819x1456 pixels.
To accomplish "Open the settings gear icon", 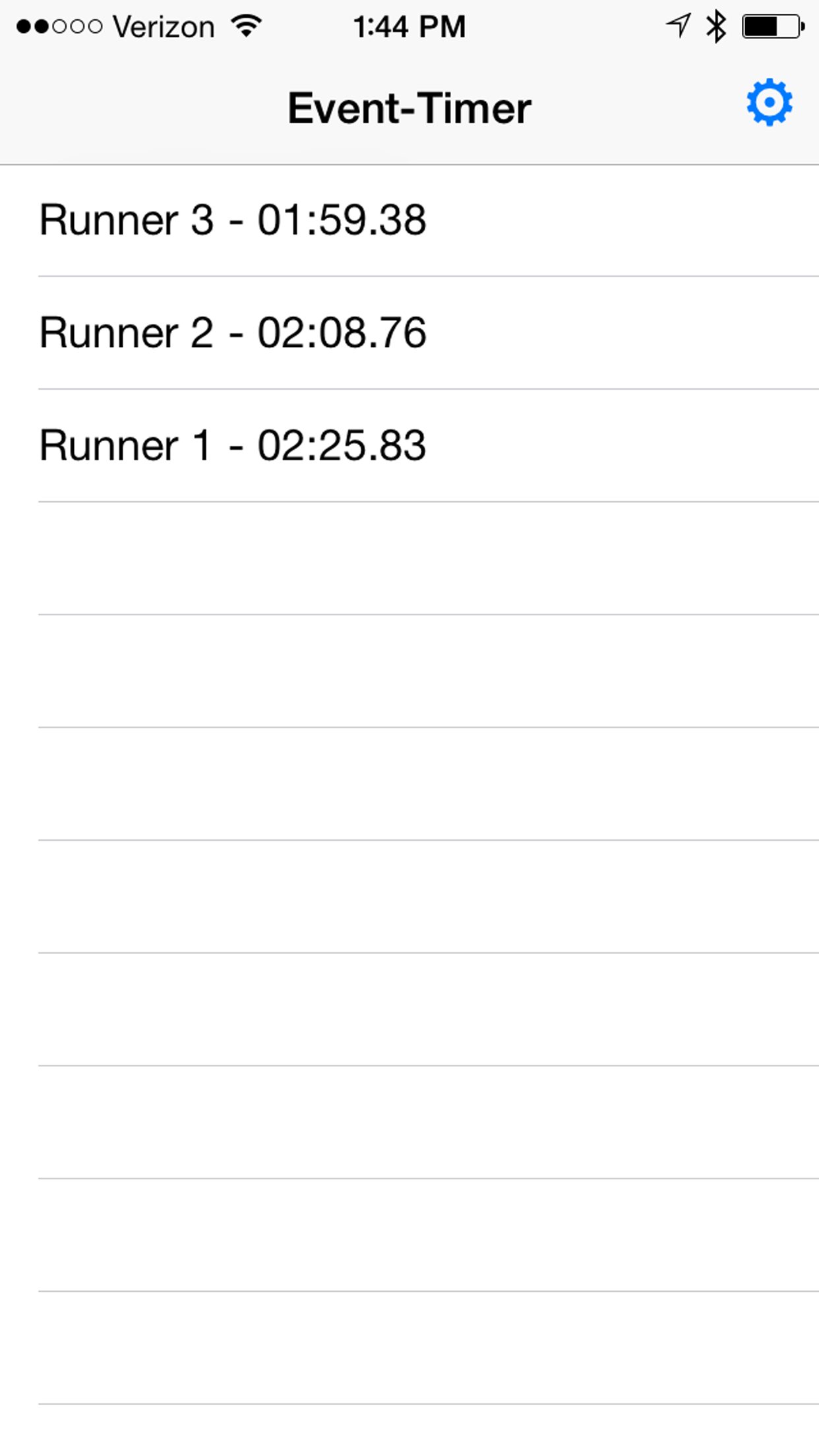I will (769, 103).
